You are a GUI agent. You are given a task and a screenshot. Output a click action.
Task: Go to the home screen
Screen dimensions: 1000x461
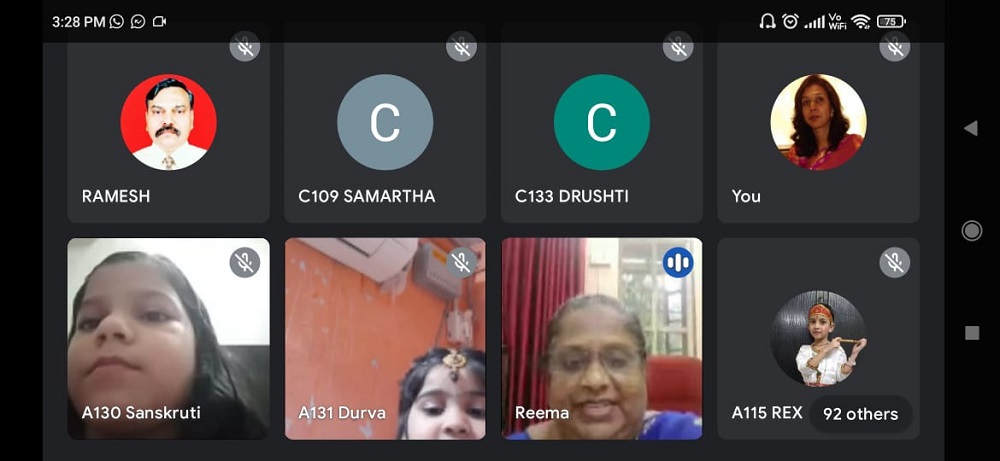pyautogui.click(x=971, y=231)
